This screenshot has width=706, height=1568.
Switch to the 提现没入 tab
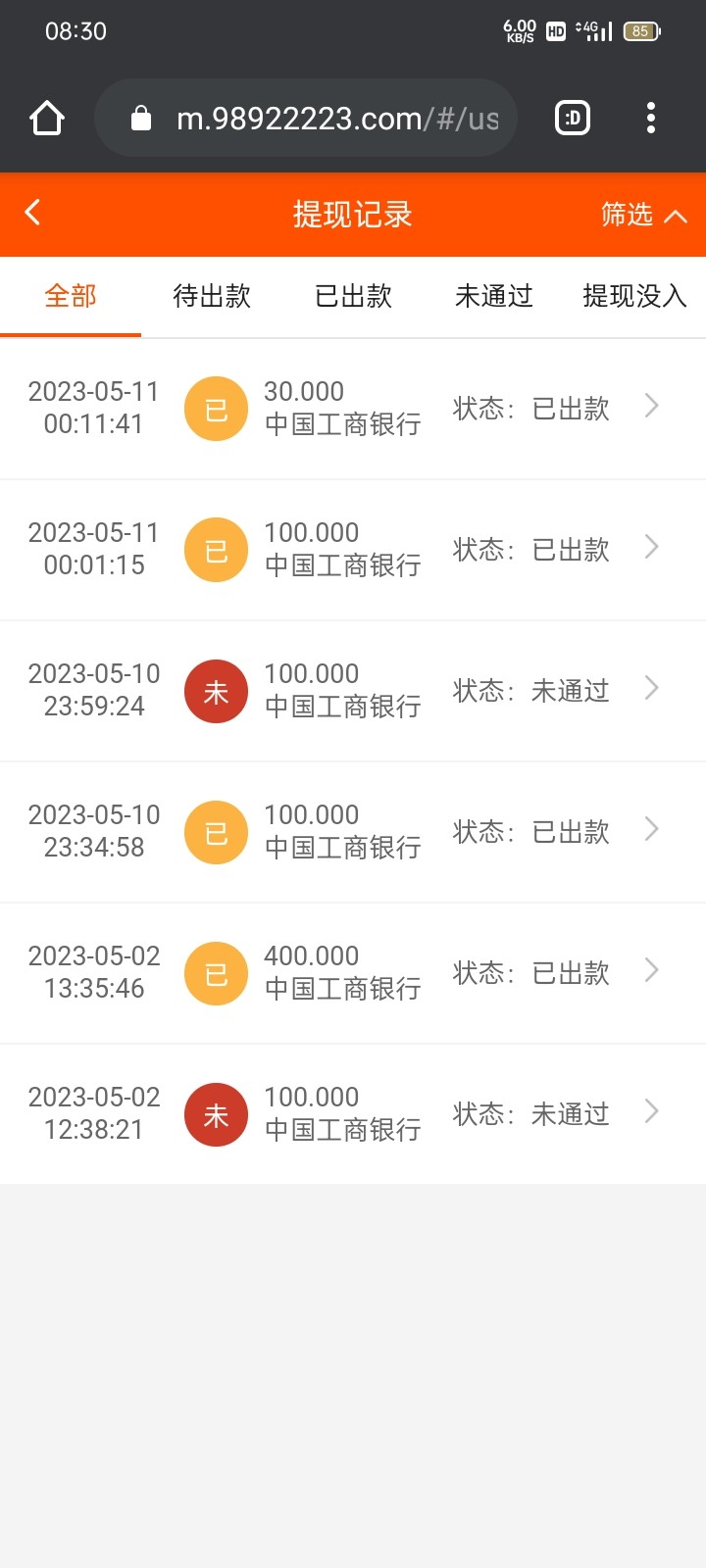[x=634, y=296]
